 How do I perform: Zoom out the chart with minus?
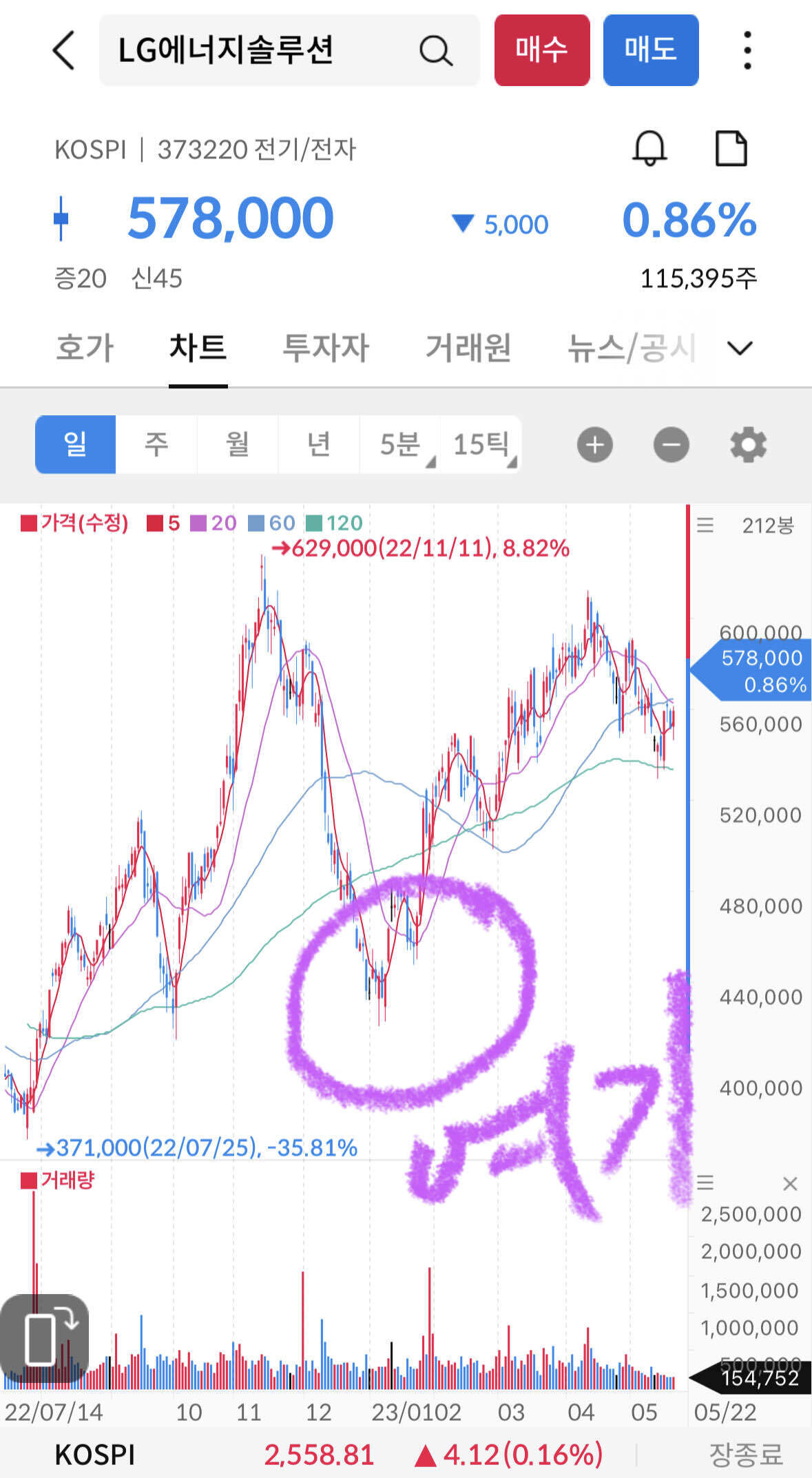(x=672, y=445)
